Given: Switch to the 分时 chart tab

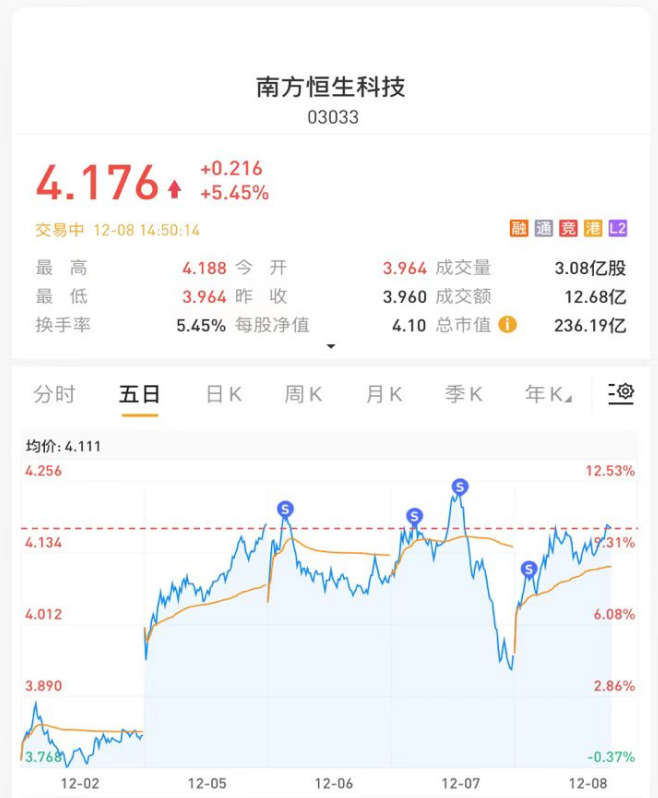Looking at the screenshot, I should point(54,394).
